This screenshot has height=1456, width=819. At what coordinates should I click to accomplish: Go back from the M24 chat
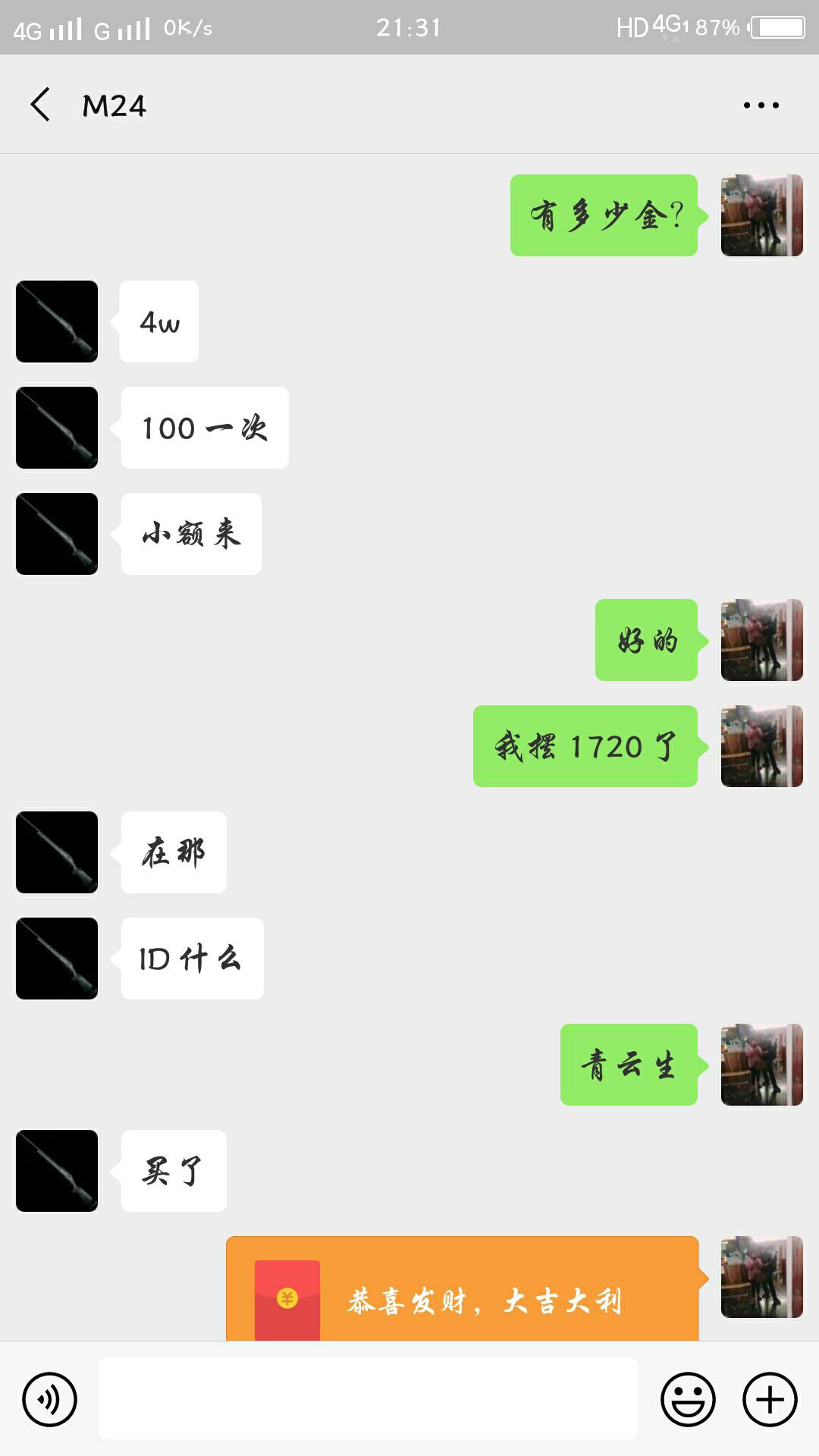coord(41,105)
